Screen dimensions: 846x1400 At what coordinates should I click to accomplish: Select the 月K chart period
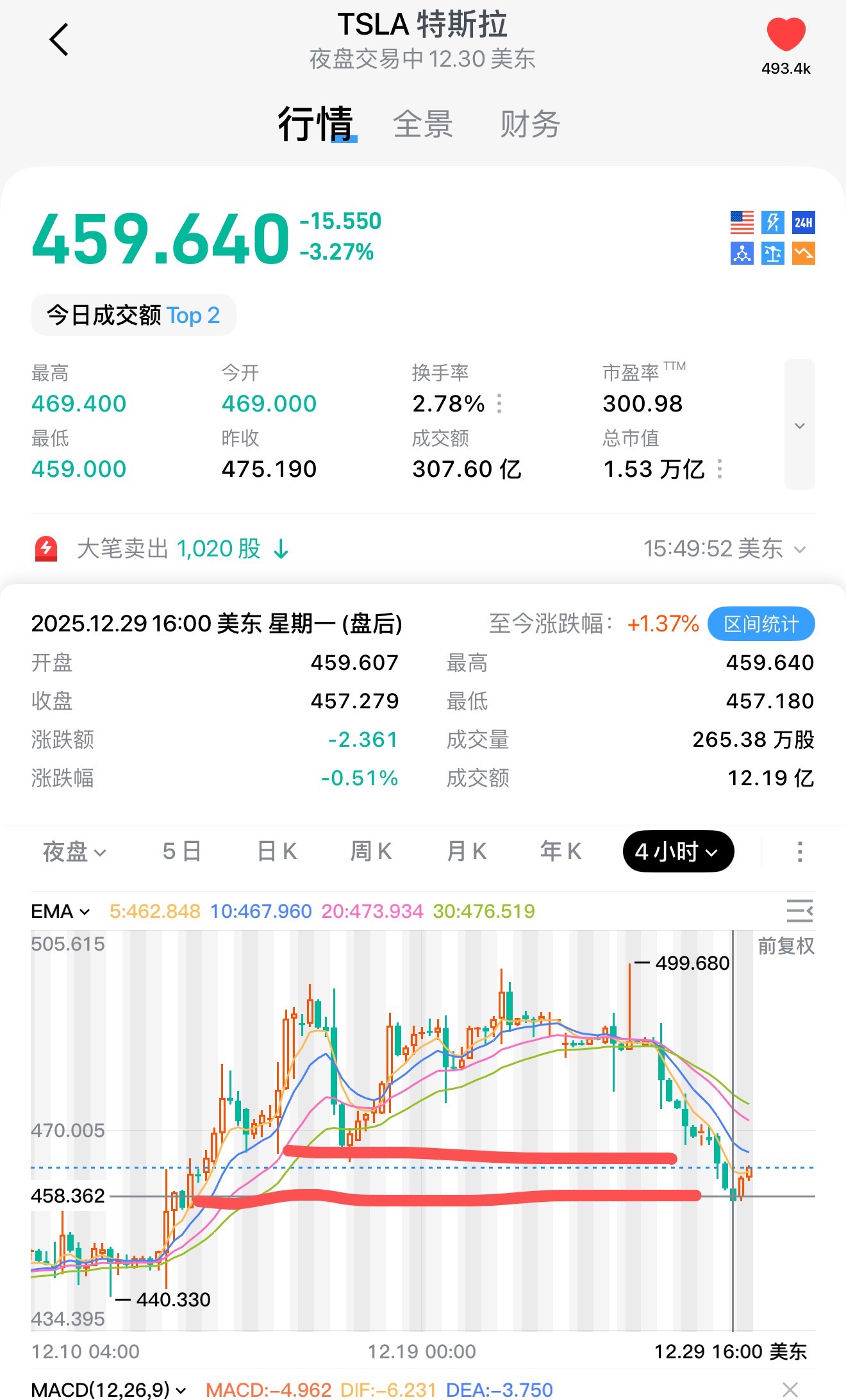[x=467, y=852]
